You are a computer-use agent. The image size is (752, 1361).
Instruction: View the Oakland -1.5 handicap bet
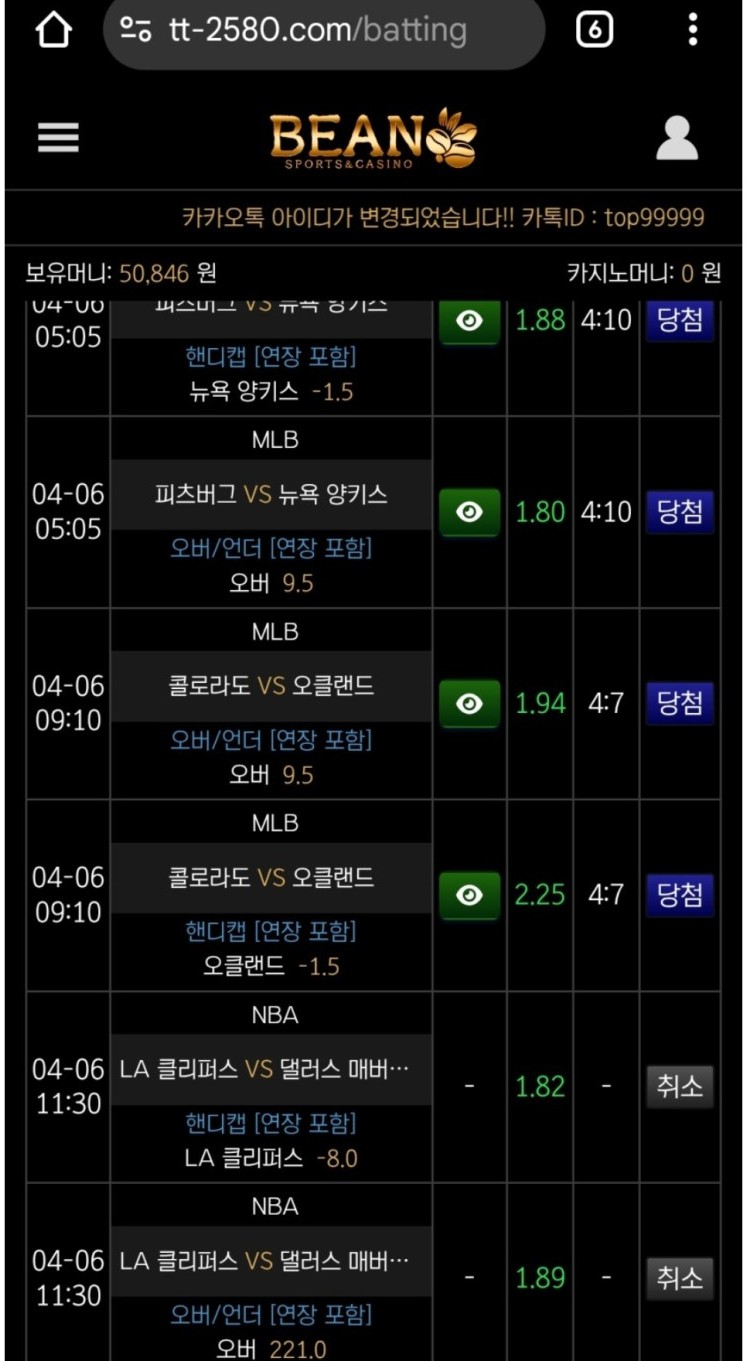pos(469,895)
